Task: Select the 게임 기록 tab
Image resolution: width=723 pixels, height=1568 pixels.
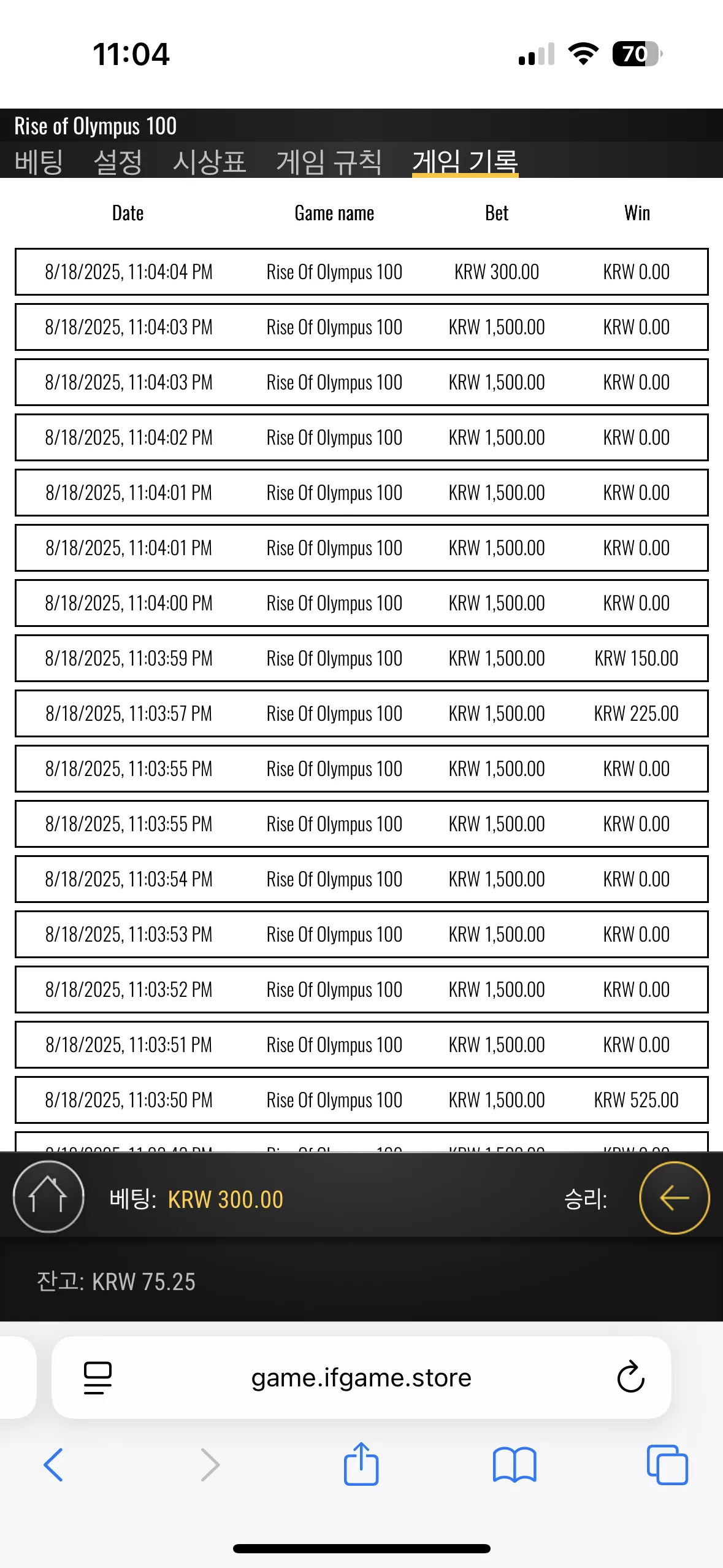Action: click(x=465, y=162)
